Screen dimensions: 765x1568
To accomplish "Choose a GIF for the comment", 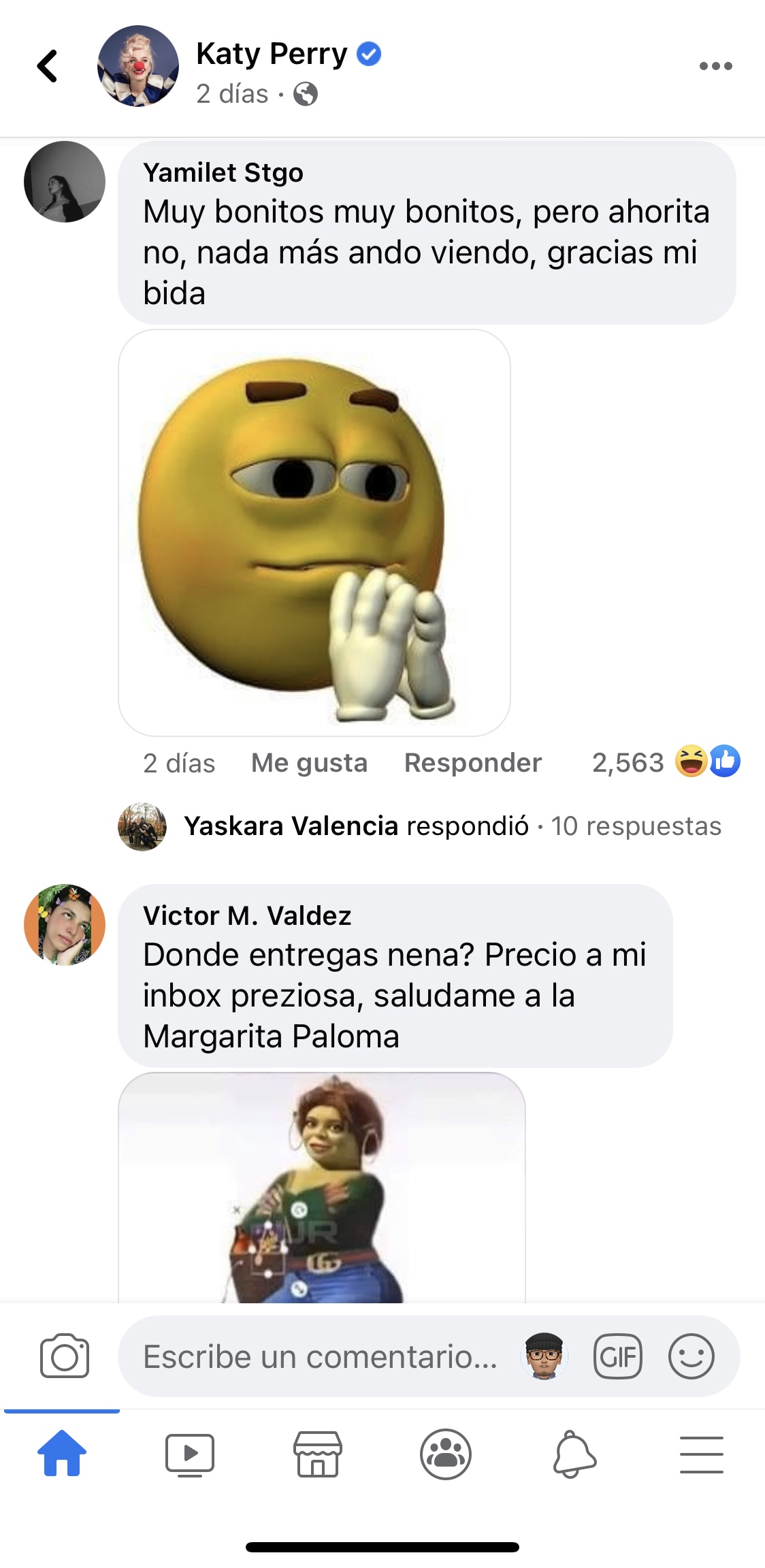I will pos(617,1356).
